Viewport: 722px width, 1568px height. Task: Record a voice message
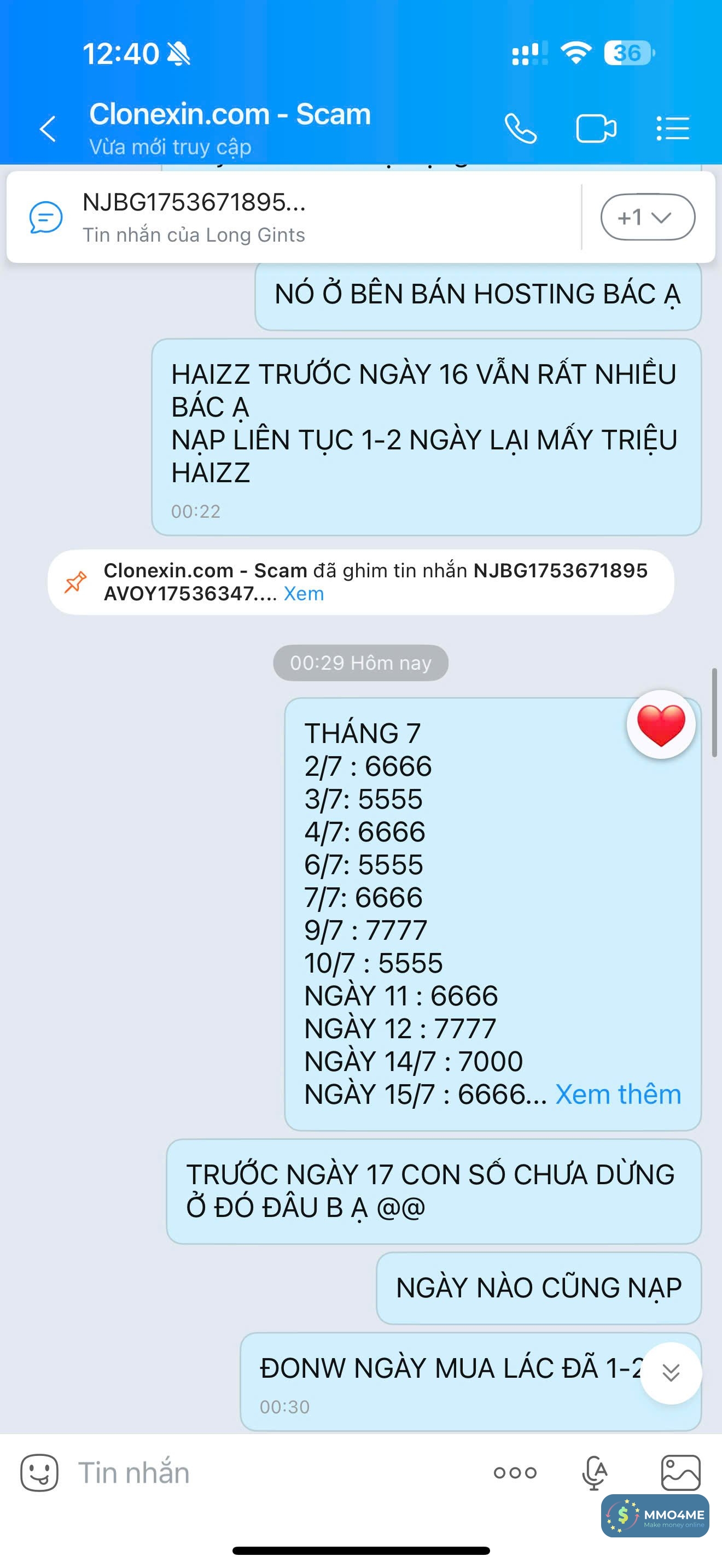[x=595, y=1472]
